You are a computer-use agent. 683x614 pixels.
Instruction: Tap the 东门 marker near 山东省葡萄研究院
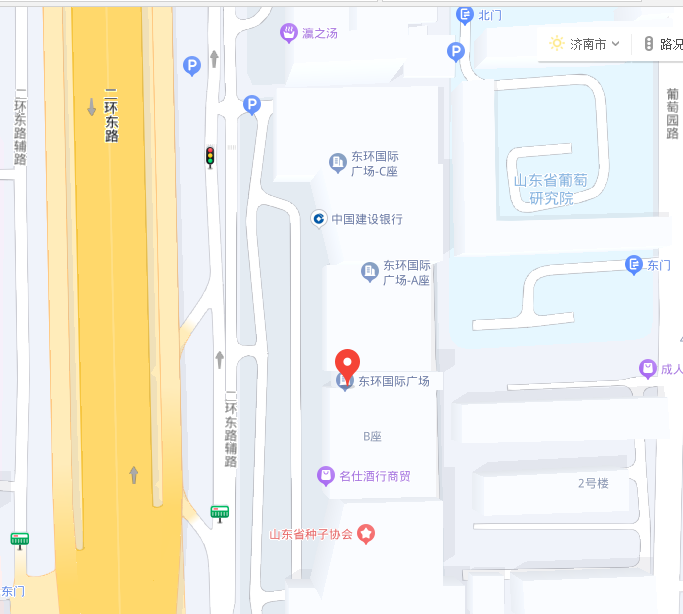633,264
